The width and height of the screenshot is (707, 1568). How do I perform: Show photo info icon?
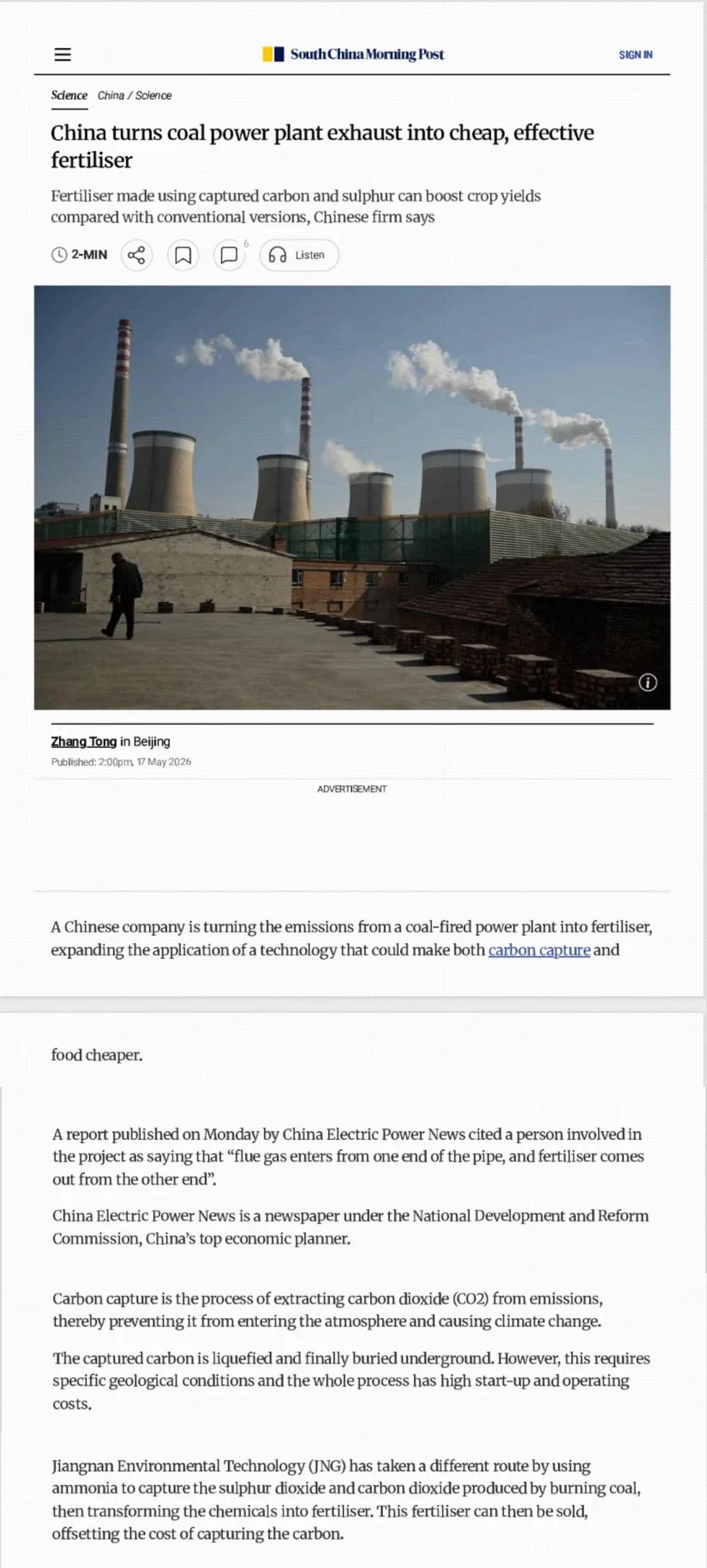[x=648, y=682]
